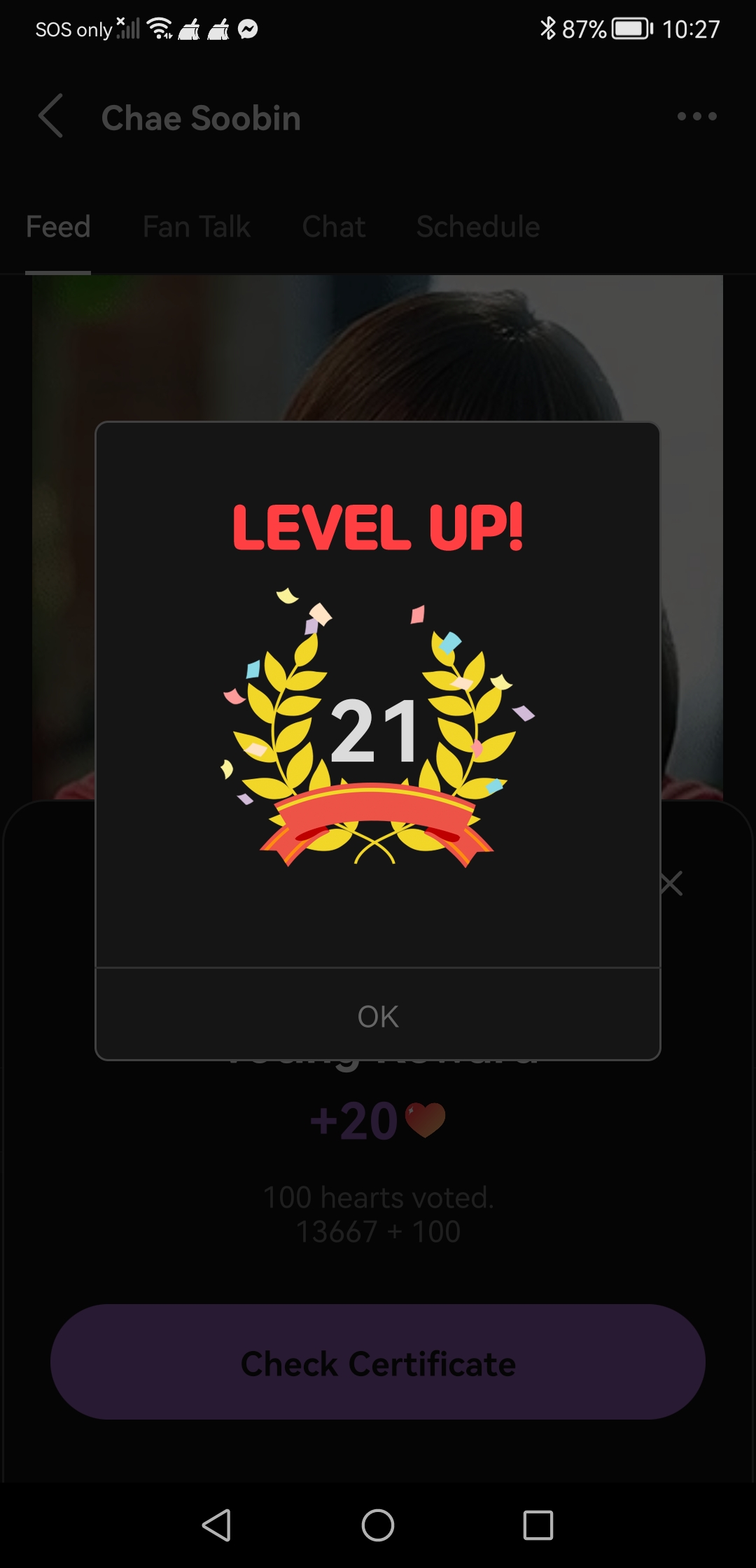The height and width of the screenshot is (1568, 756).
Task: Open the Chat tab
Action: pos(334,227)
